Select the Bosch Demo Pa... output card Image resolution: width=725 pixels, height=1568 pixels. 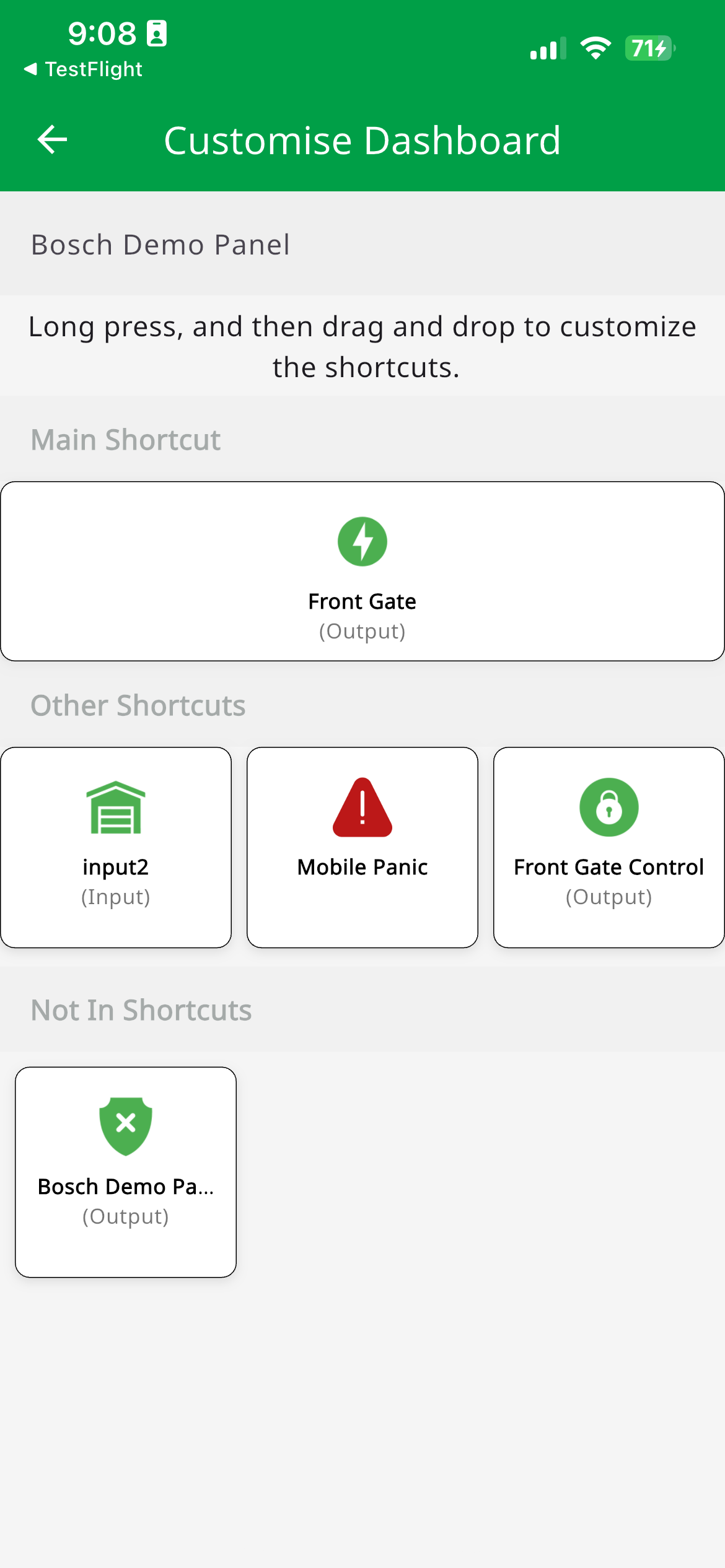[126, 1170]
